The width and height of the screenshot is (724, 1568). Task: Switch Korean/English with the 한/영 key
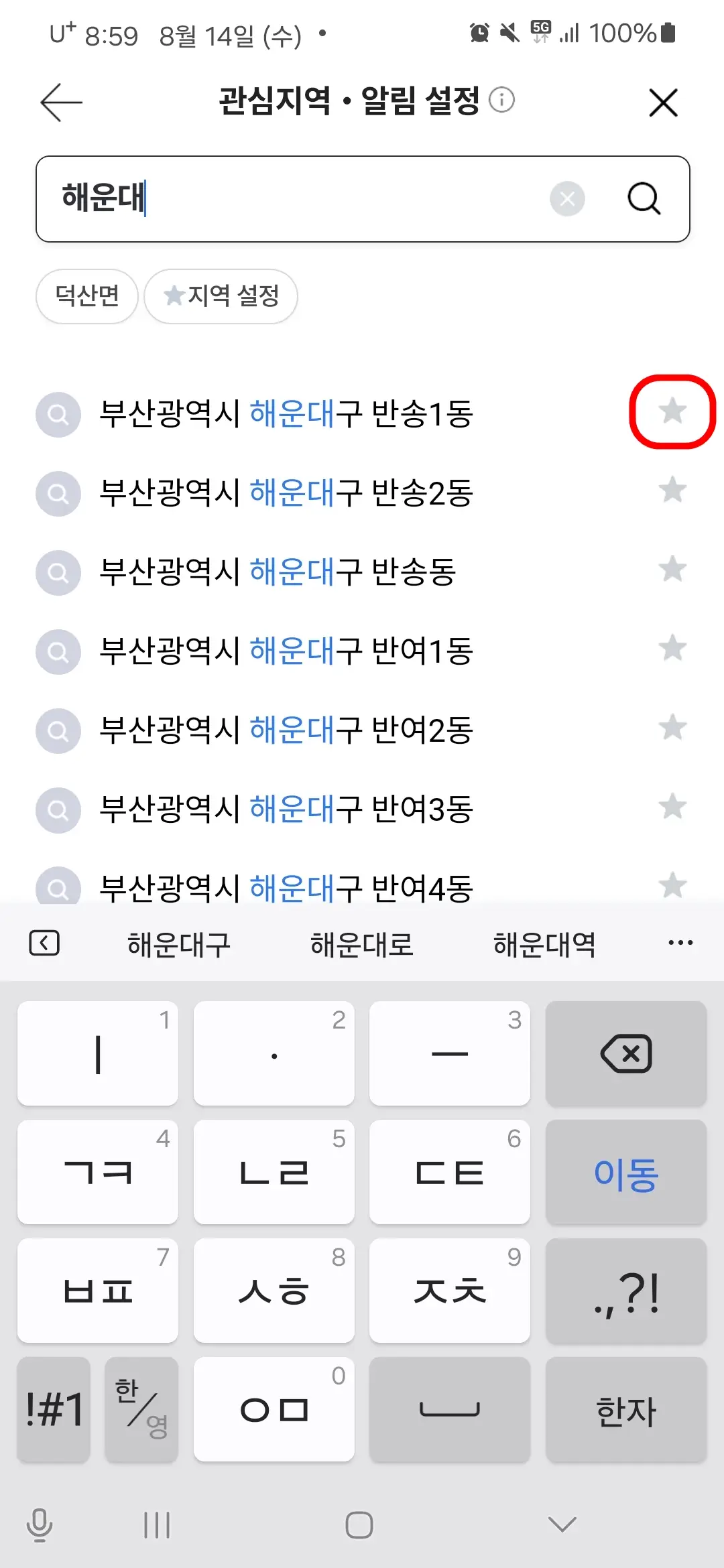tap(141, 1409)
